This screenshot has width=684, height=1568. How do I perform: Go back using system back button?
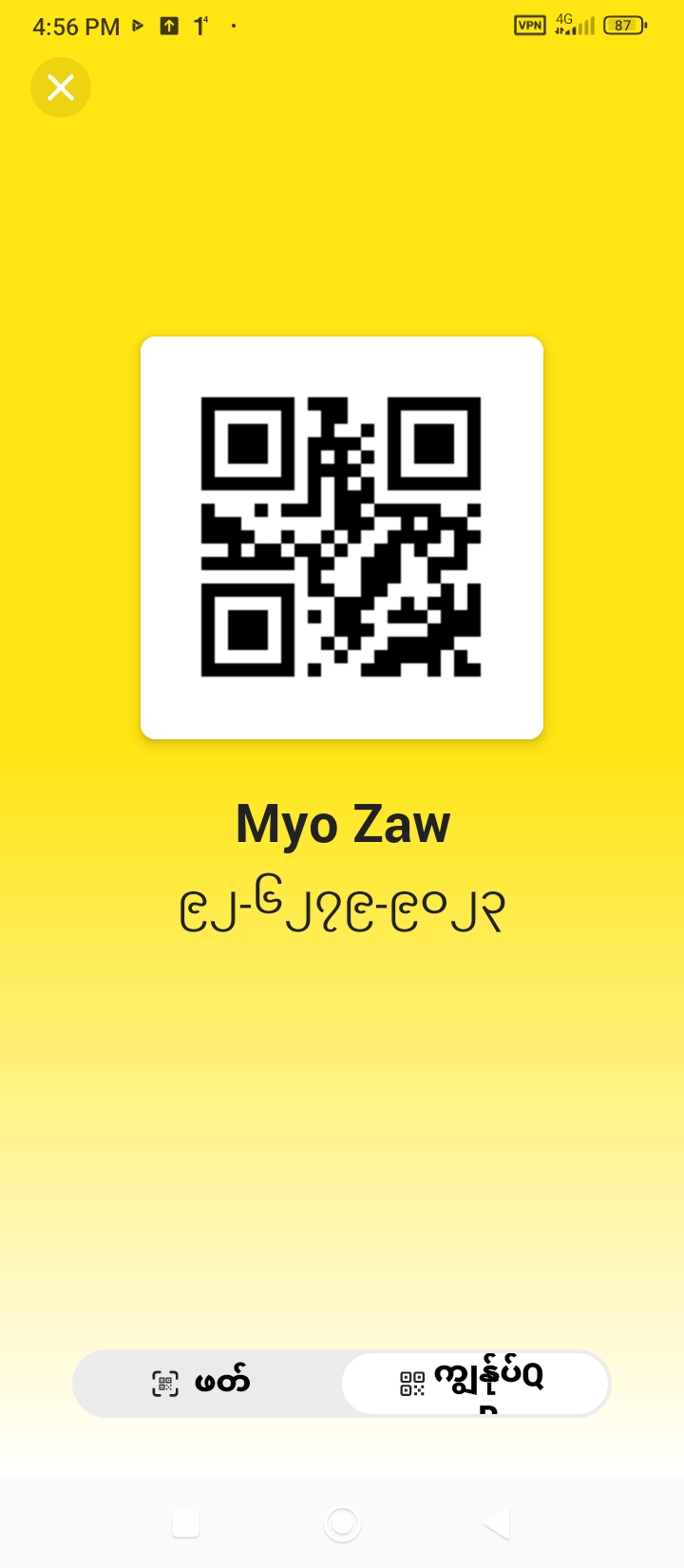(x=498, y=1523)
